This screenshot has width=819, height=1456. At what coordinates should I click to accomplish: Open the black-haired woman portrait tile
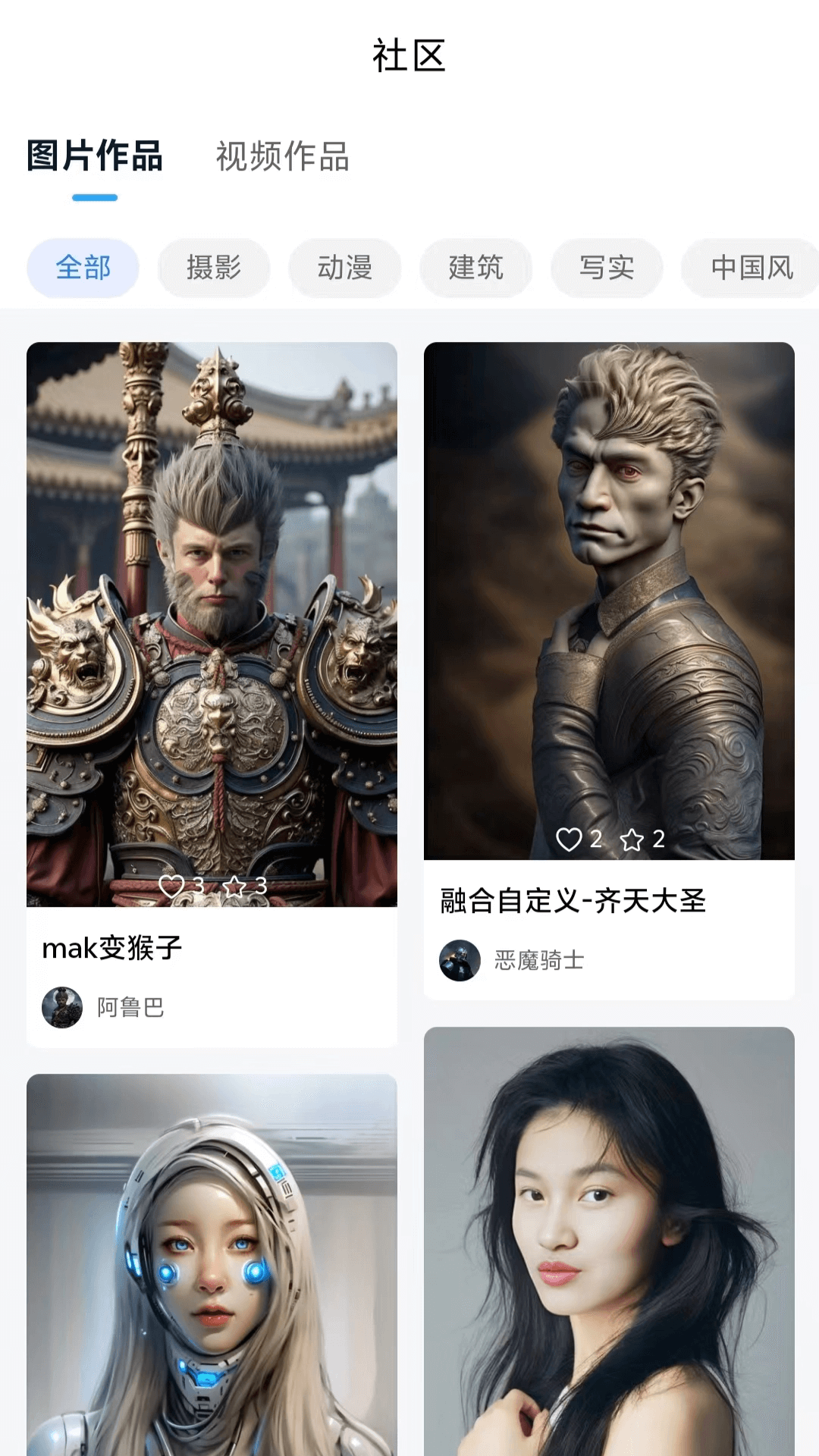pos(609,1244)
